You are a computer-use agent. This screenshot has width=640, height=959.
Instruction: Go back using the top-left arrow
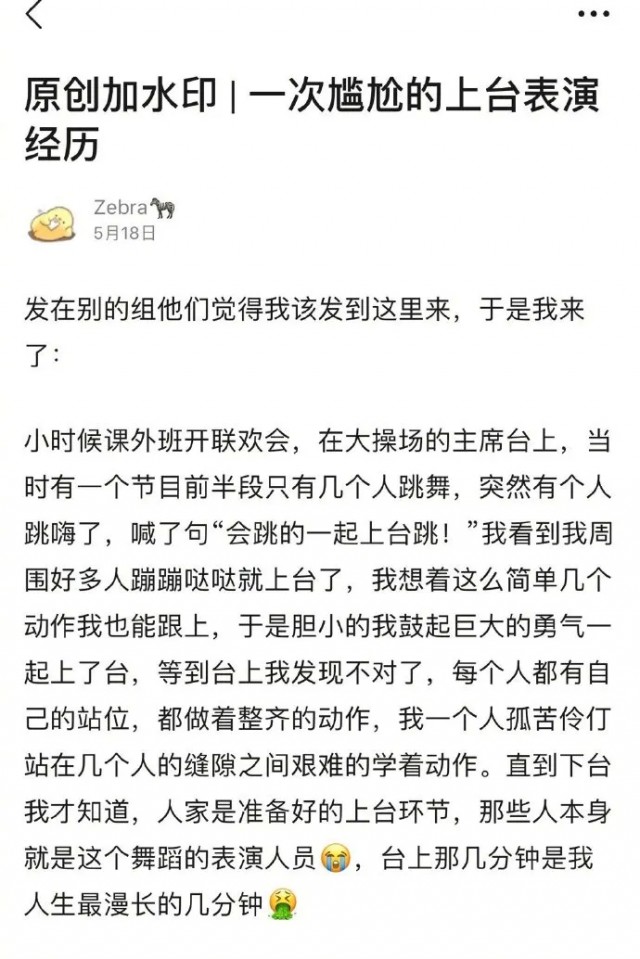point(33,15)
